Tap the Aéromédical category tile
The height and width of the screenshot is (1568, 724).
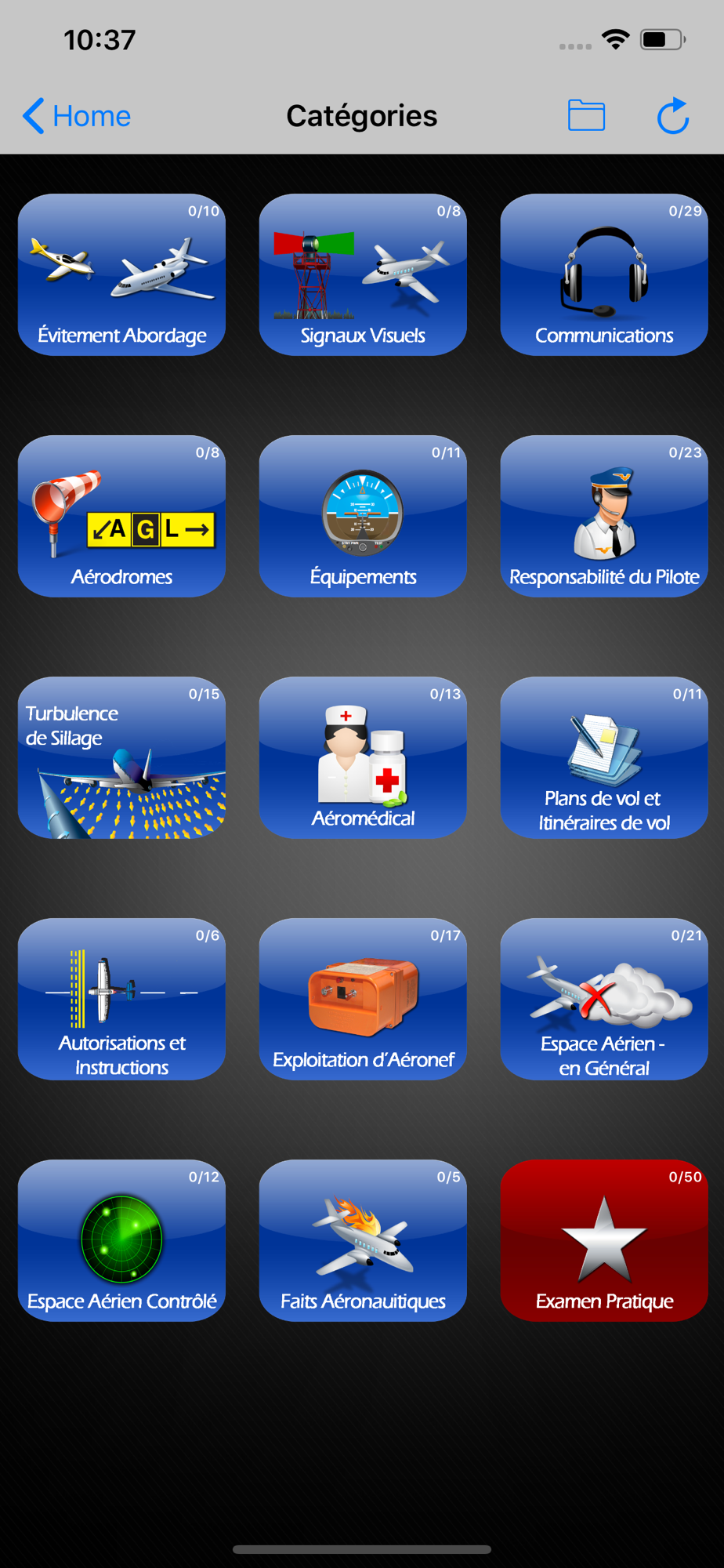click(x=363, y=758)
